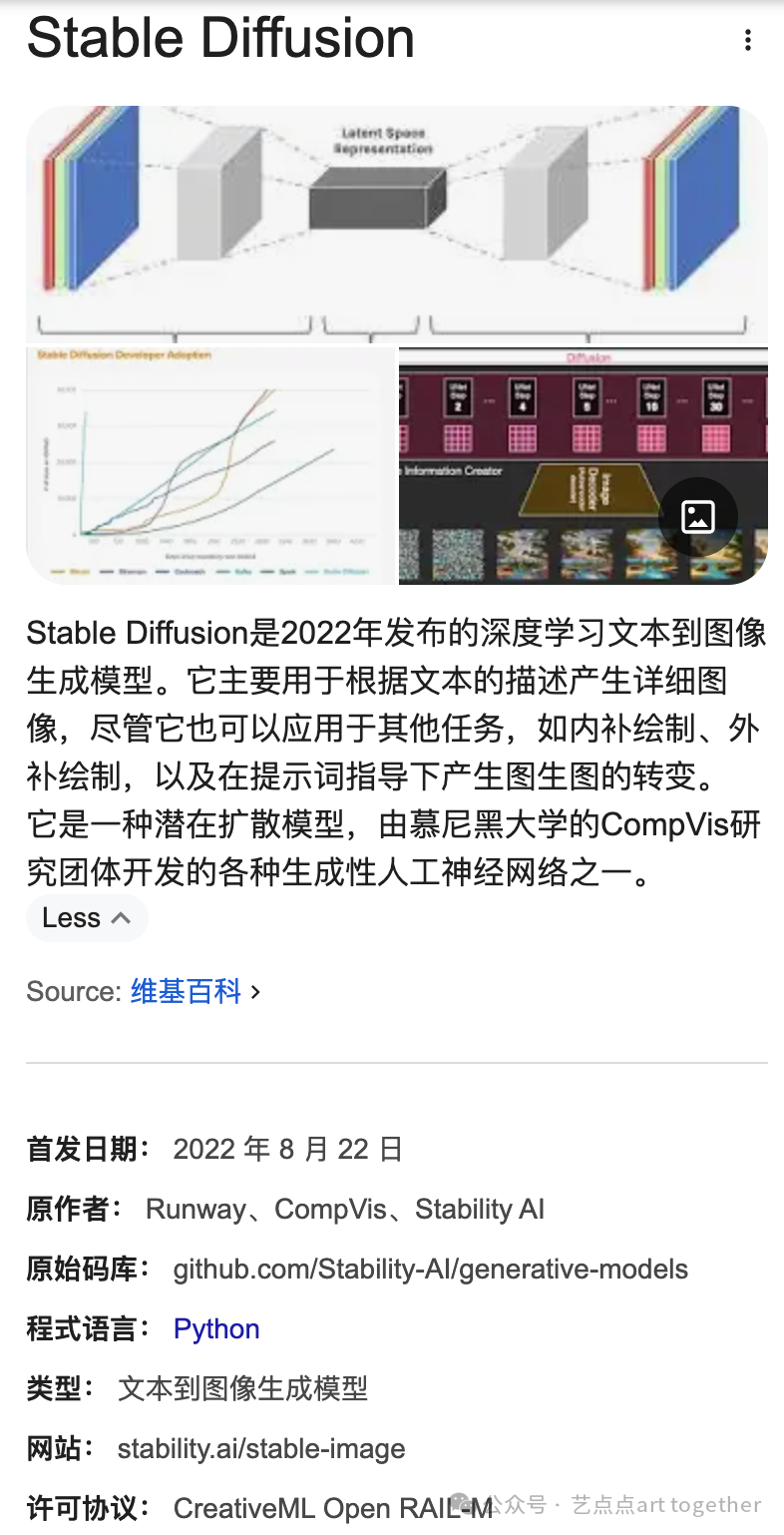Viewport: 784px width, 1535px height.
Task: View more images via gallery icon
Action: [x=698, y=516]
